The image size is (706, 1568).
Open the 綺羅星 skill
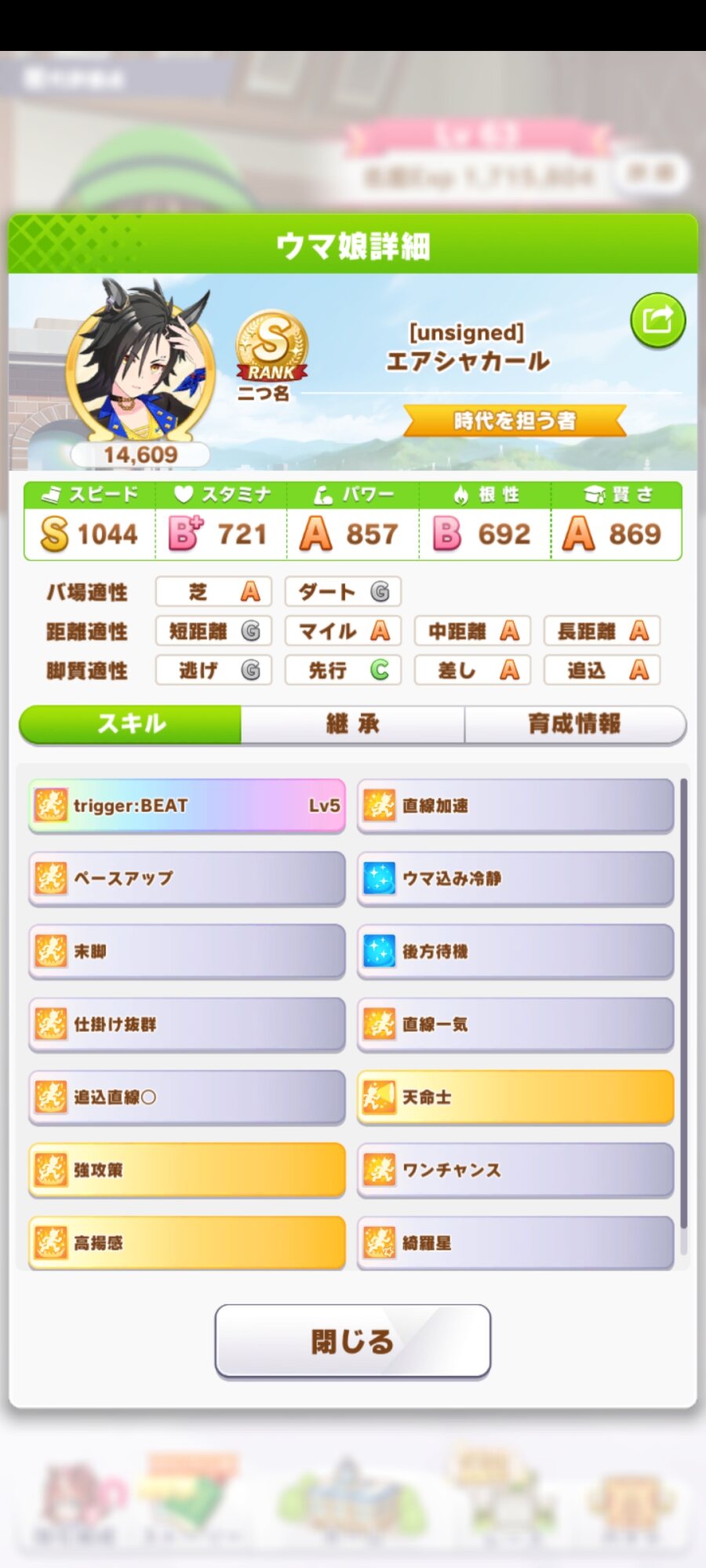click(x=515, y=1243)
